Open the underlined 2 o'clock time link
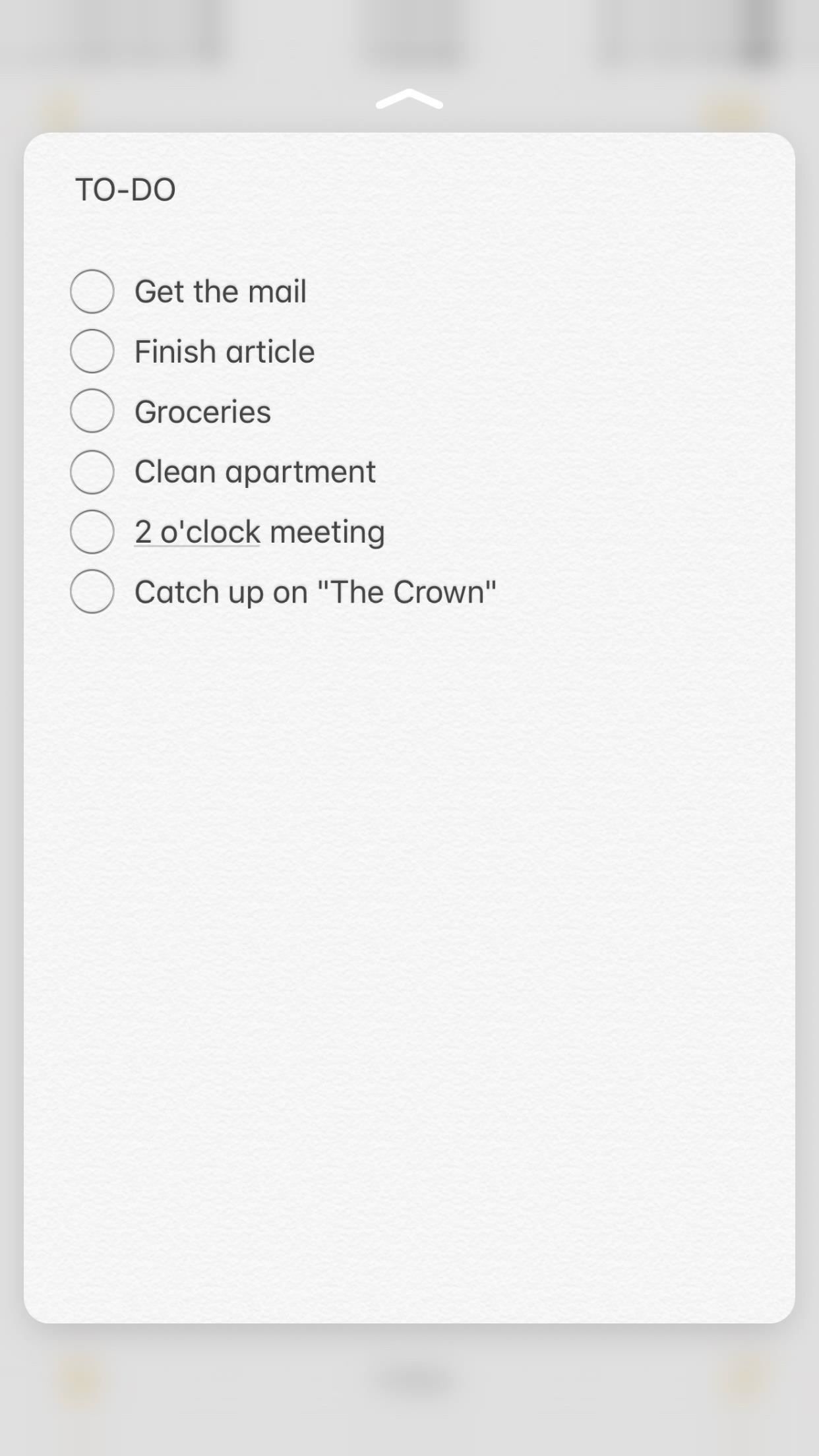Viewport: 819px width, 1456px height. point(197,532)
